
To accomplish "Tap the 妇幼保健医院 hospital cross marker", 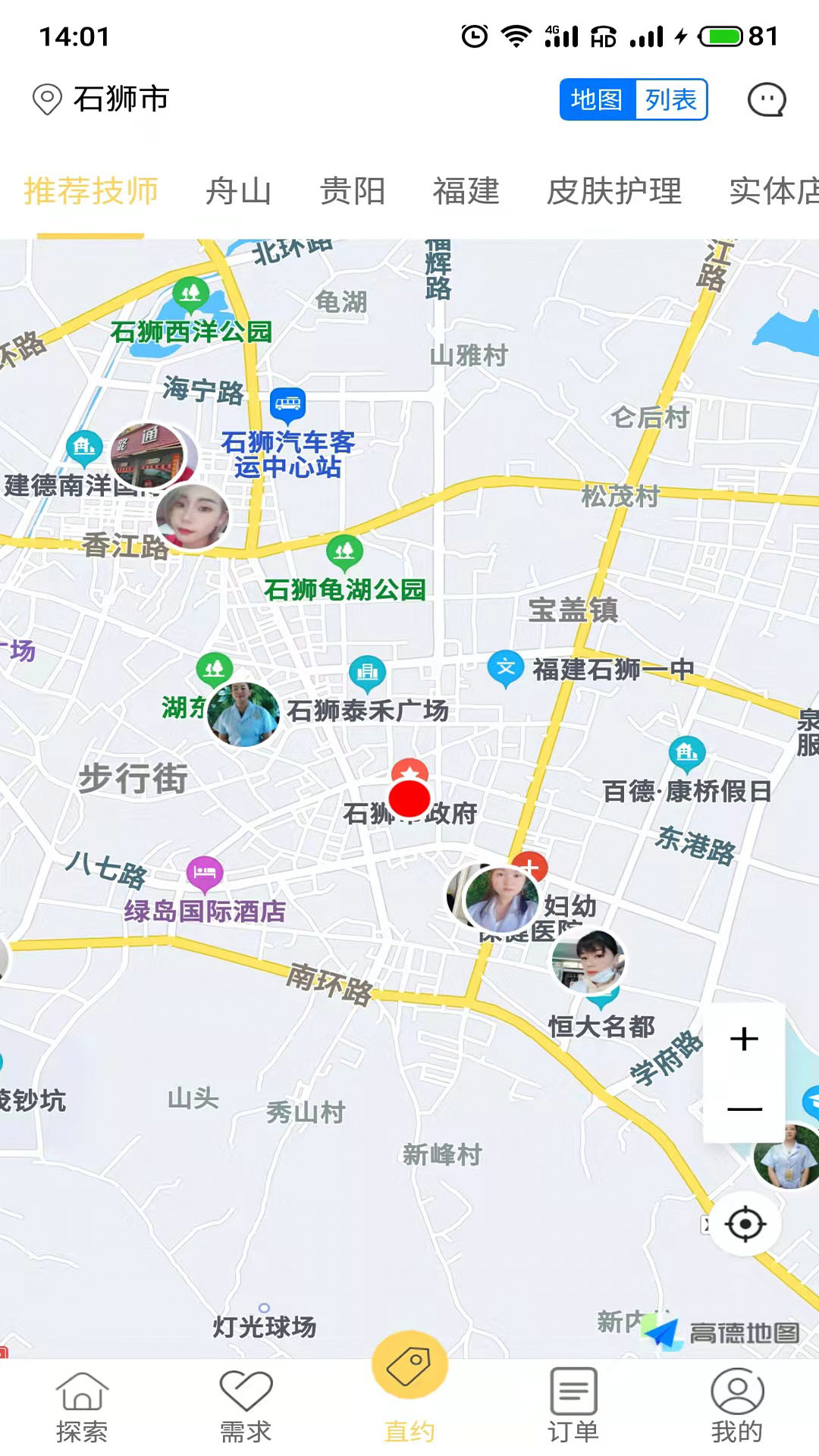I will pos(529,866).
